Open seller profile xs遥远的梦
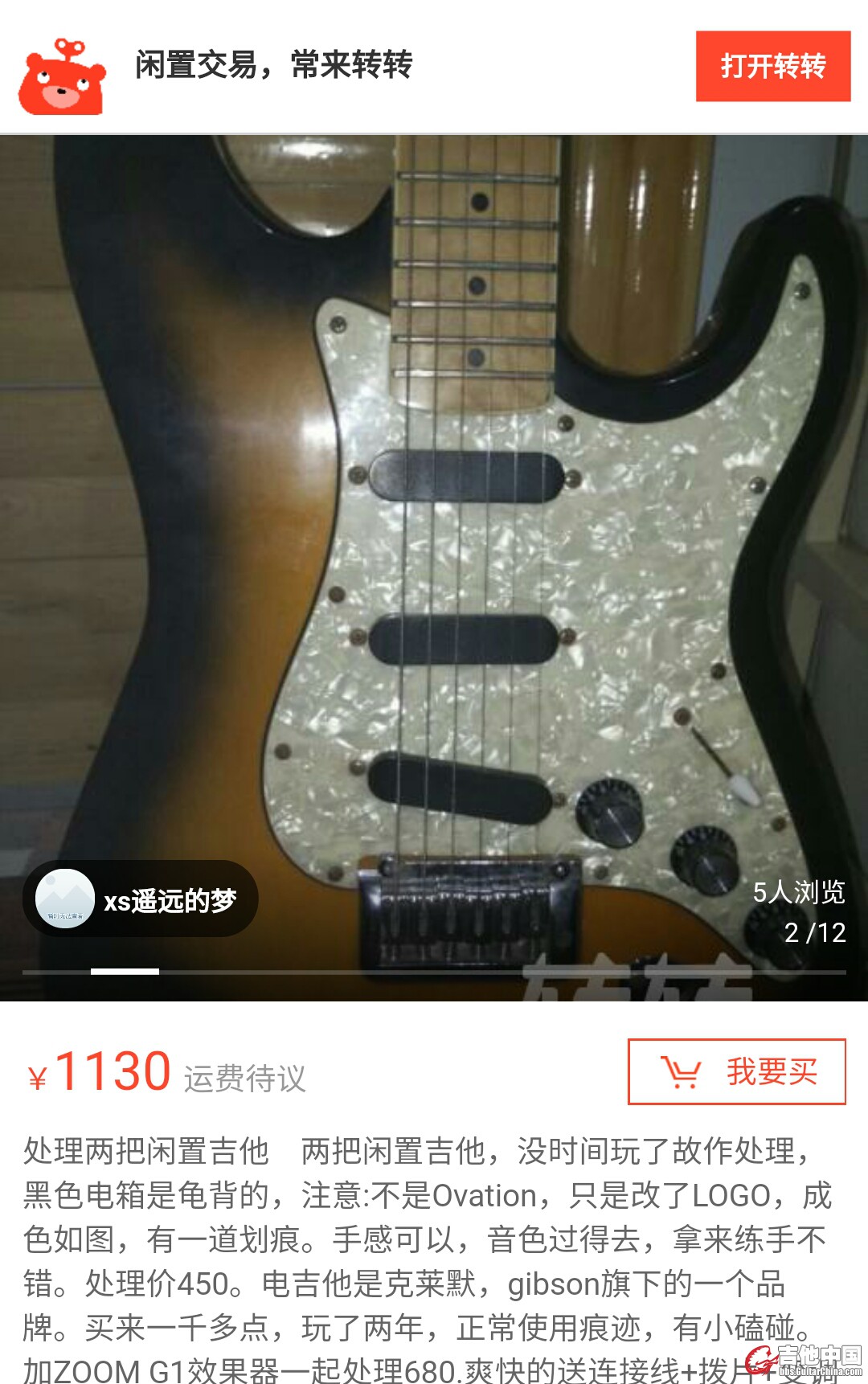 coord(141,899)
